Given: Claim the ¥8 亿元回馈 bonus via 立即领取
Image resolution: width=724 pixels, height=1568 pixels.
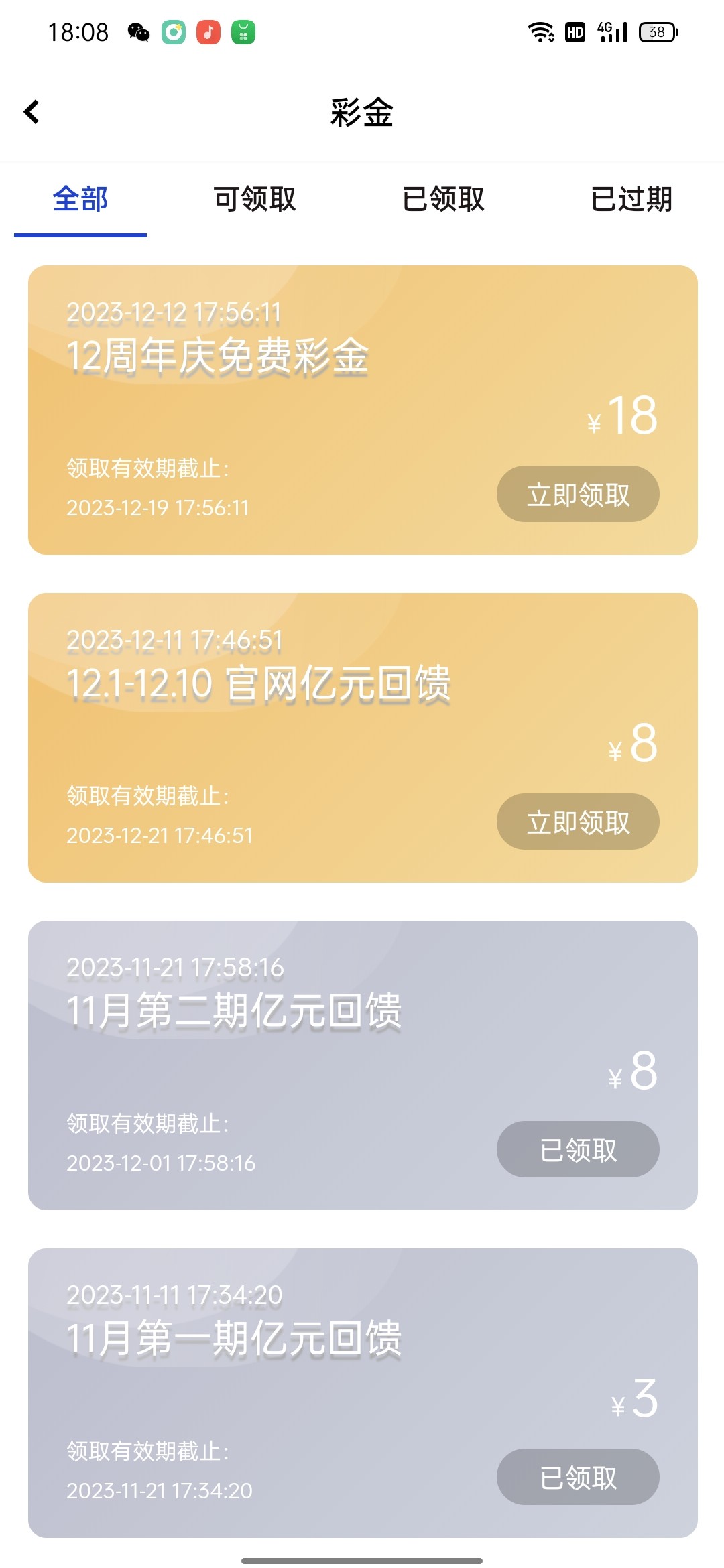Looking at the screenshot, I should click(x=578, y=822).
